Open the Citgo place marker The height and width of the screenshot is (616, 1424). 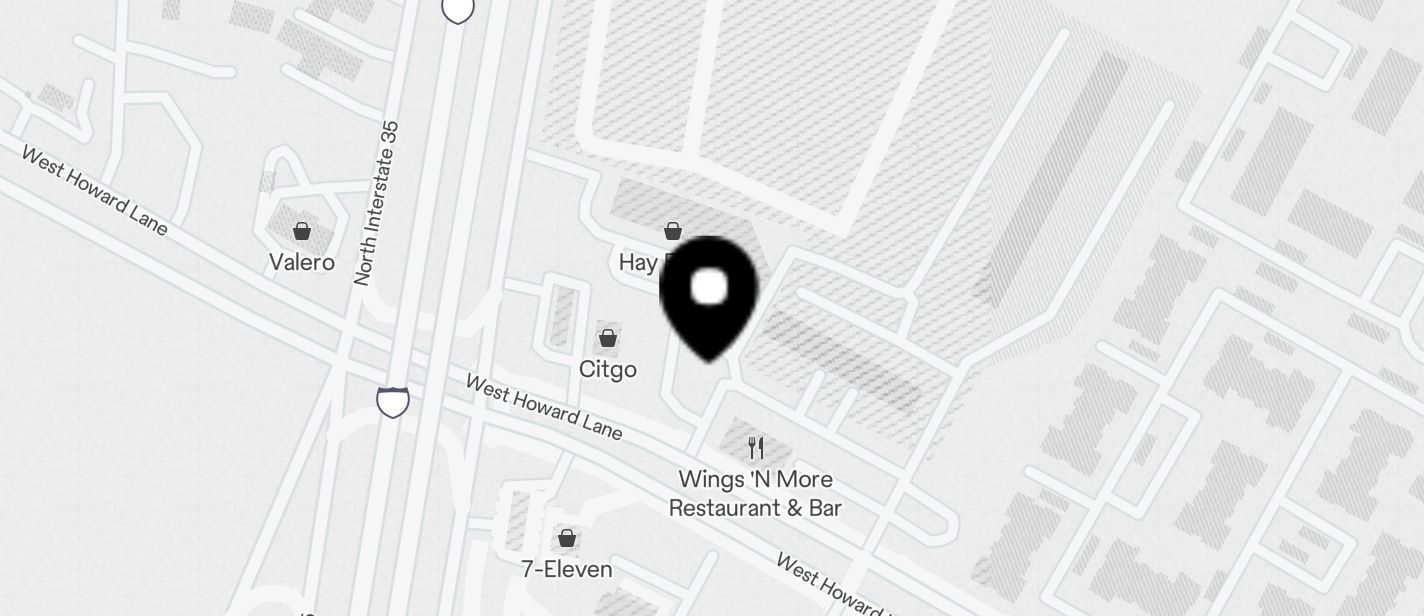coord(607,339)
